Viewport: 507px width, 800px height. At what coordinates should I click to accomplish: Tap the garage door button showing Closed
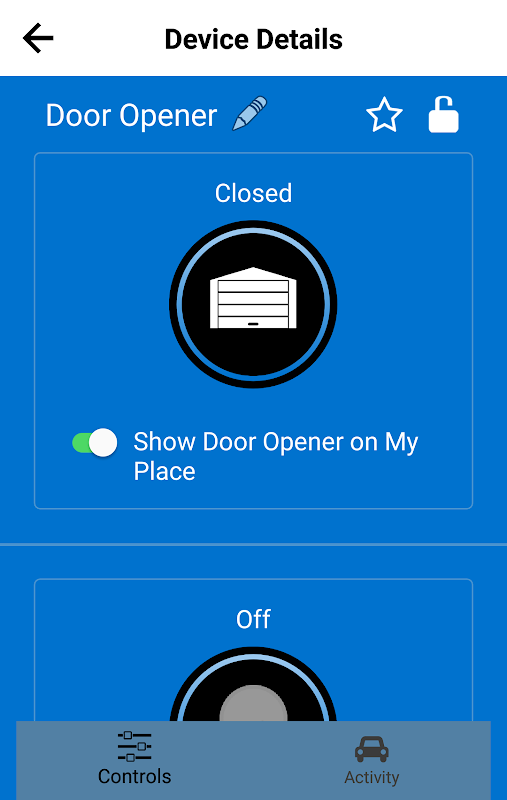(x=253, y=304)
